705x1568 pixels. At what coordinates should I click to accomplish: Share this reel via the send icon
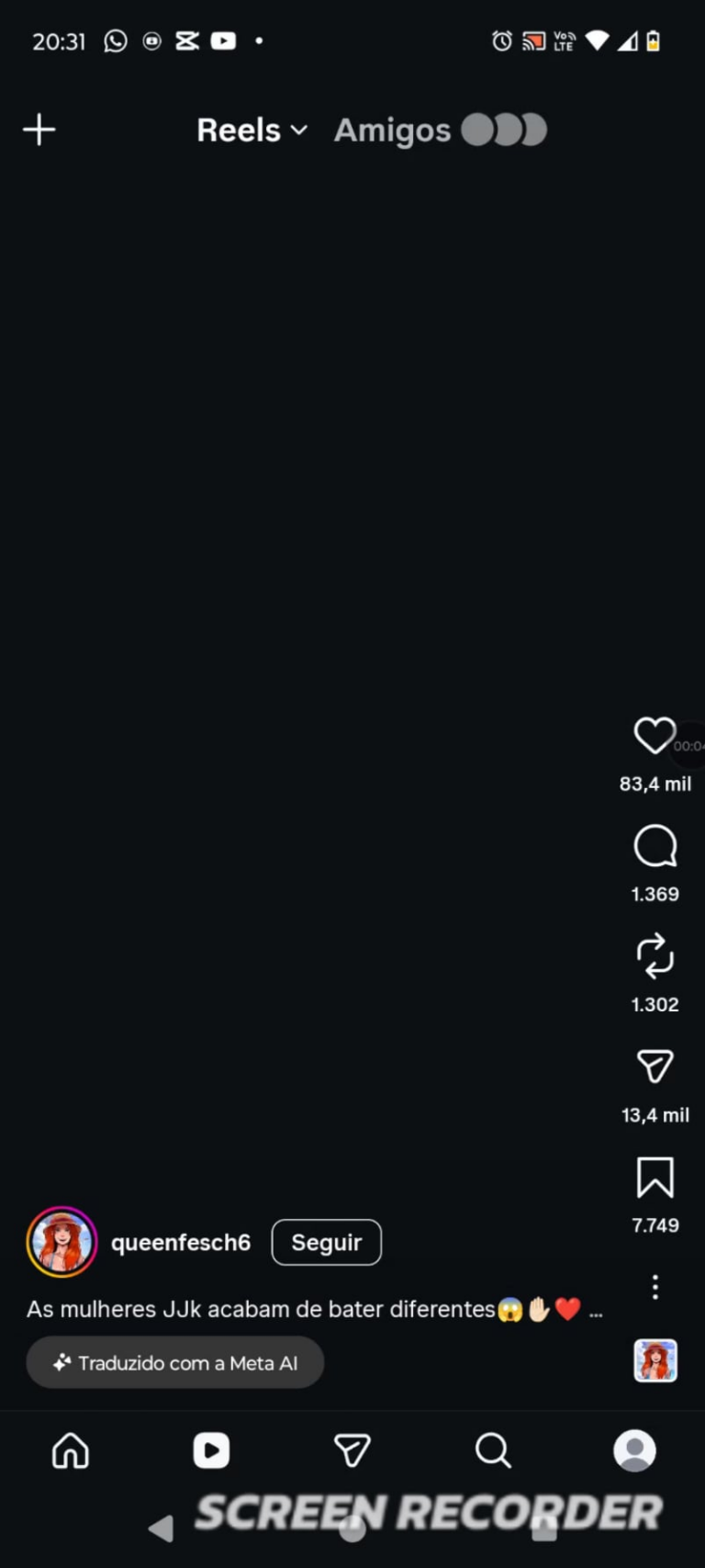pos(655,1066)
